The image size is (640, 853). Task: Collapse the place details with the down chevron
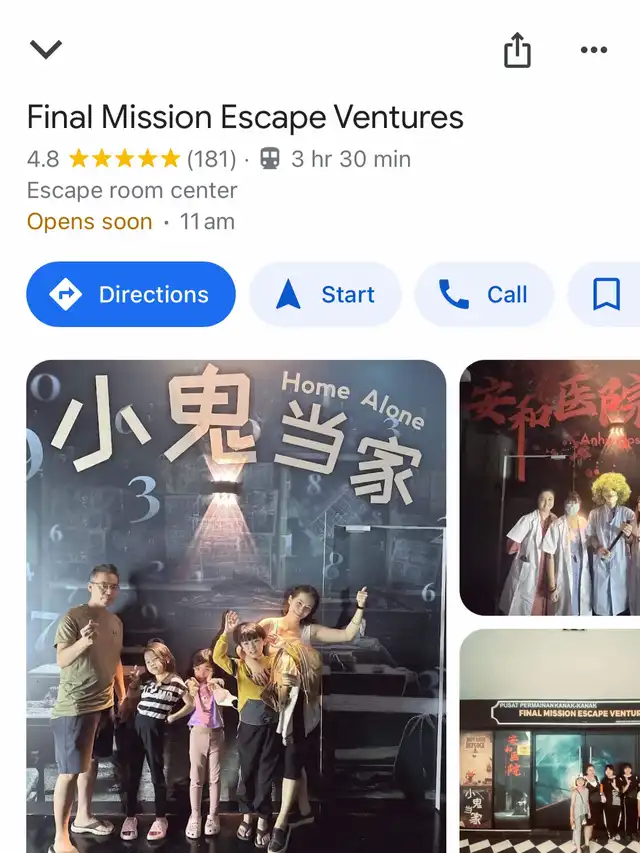coord(46,49)
